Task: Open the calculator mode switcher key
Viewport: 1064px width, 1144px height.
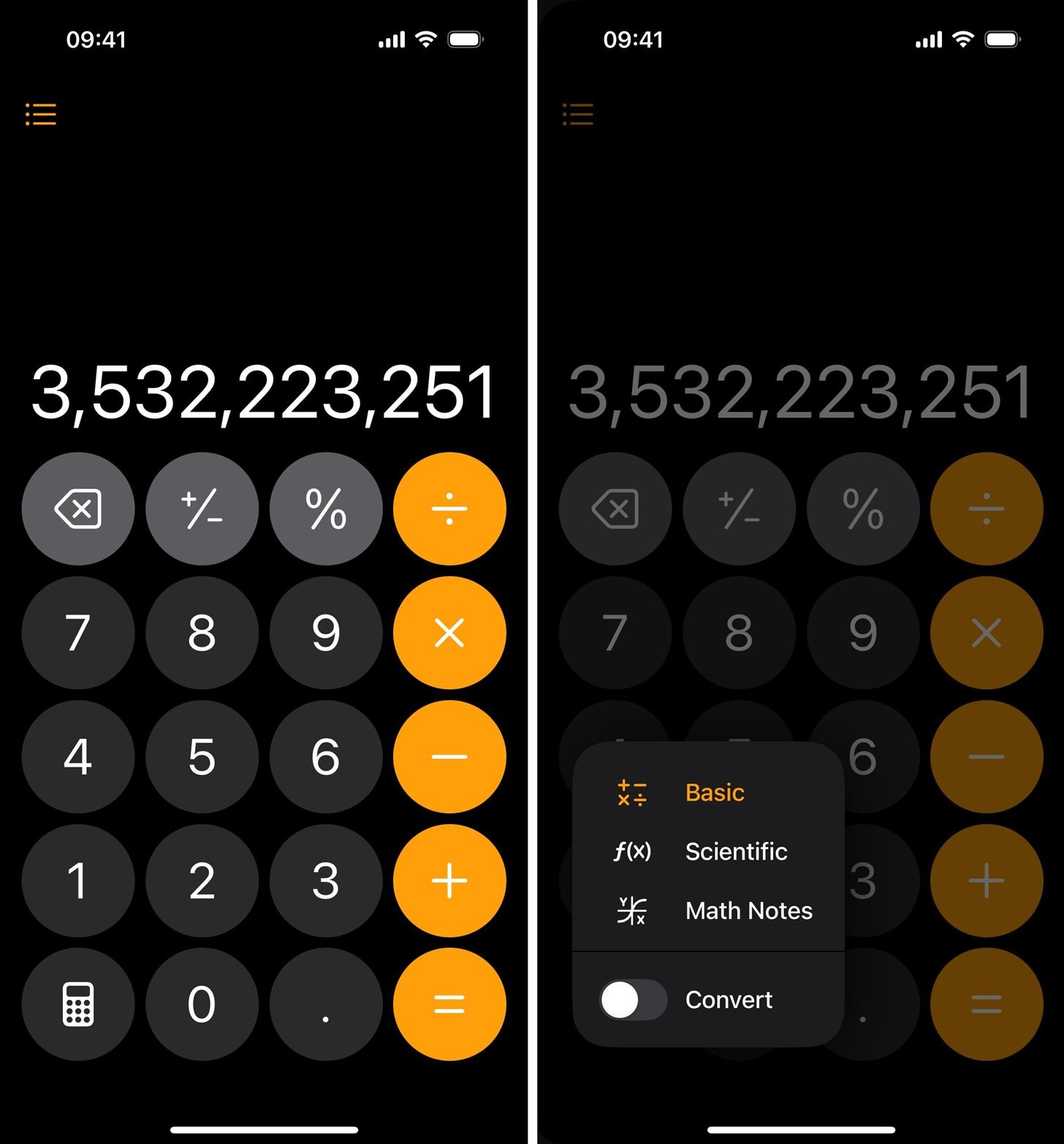Action: (78, 1004)
